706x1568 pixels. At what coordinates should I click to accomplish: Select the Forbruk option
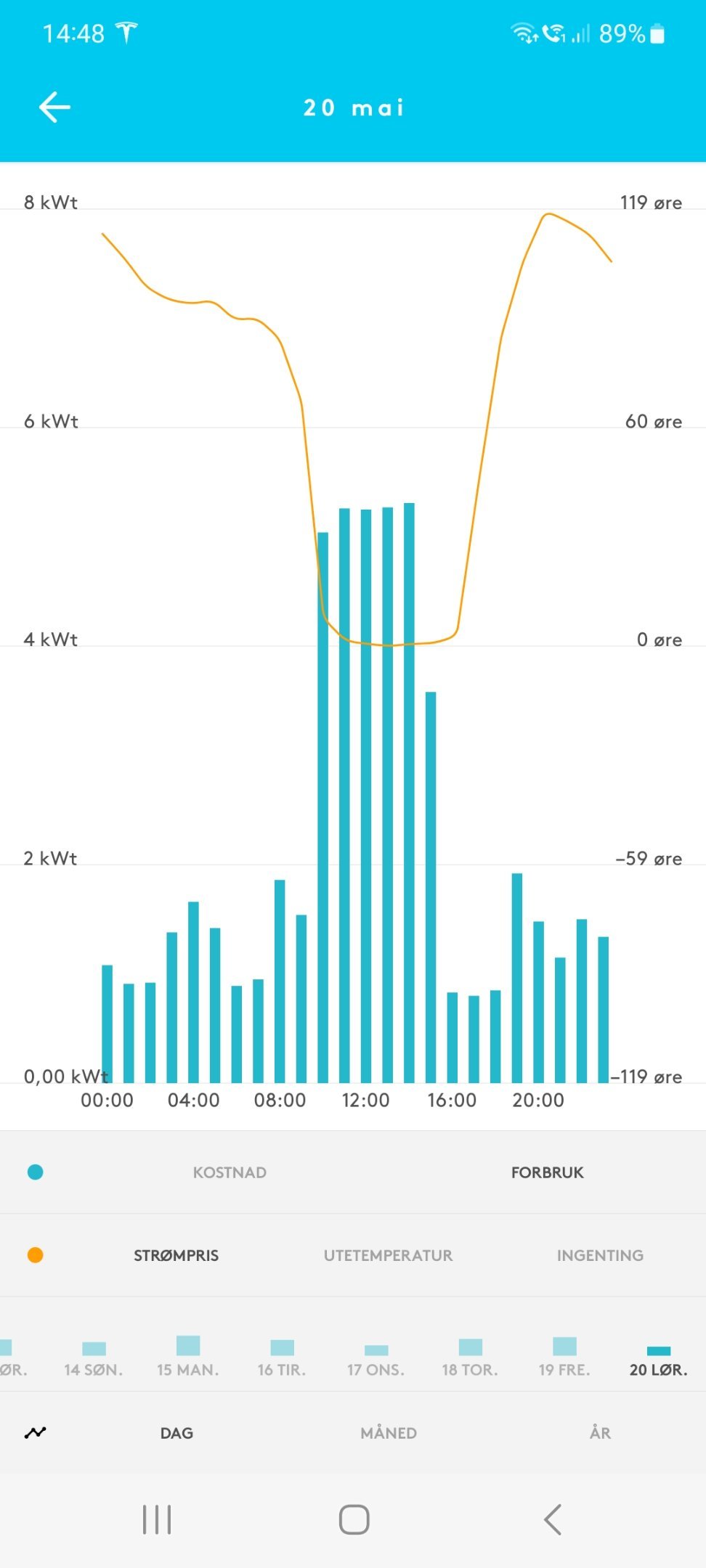[x=548, y=1172]
